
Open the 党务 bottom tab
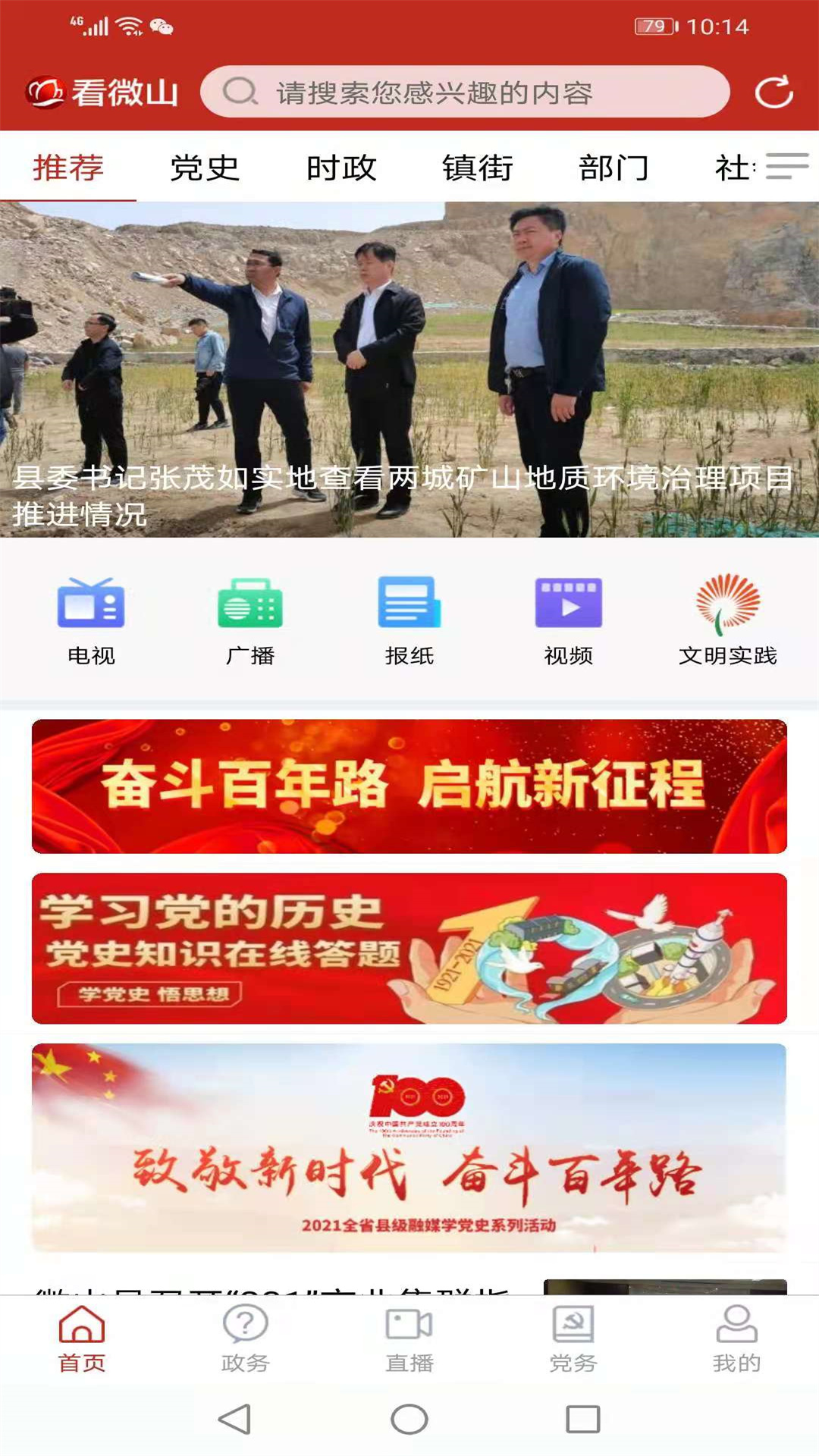pos(573,1339)
